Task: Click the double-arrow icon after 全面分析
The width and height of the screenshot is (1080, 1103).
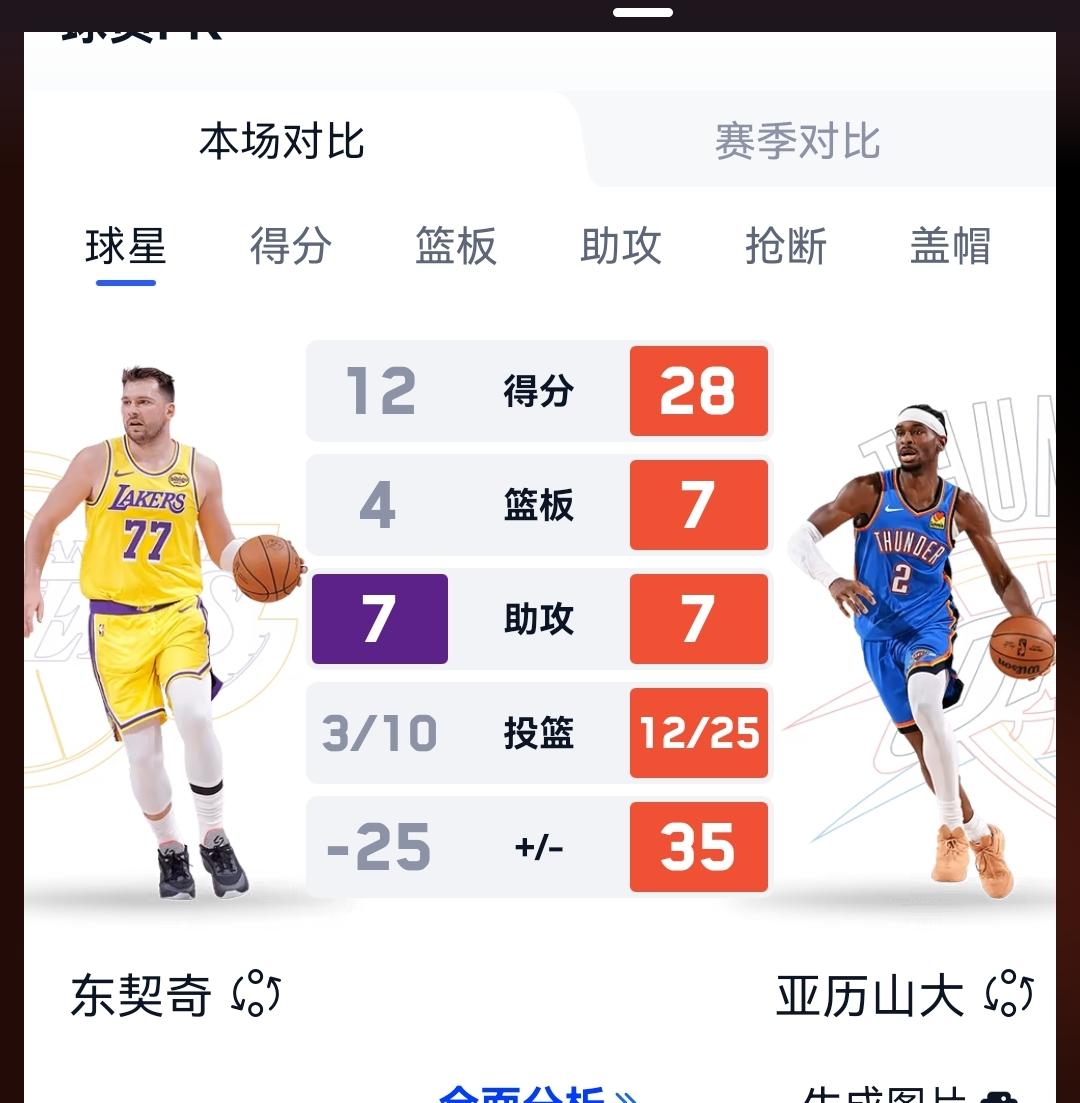Action: point(625,1098)
